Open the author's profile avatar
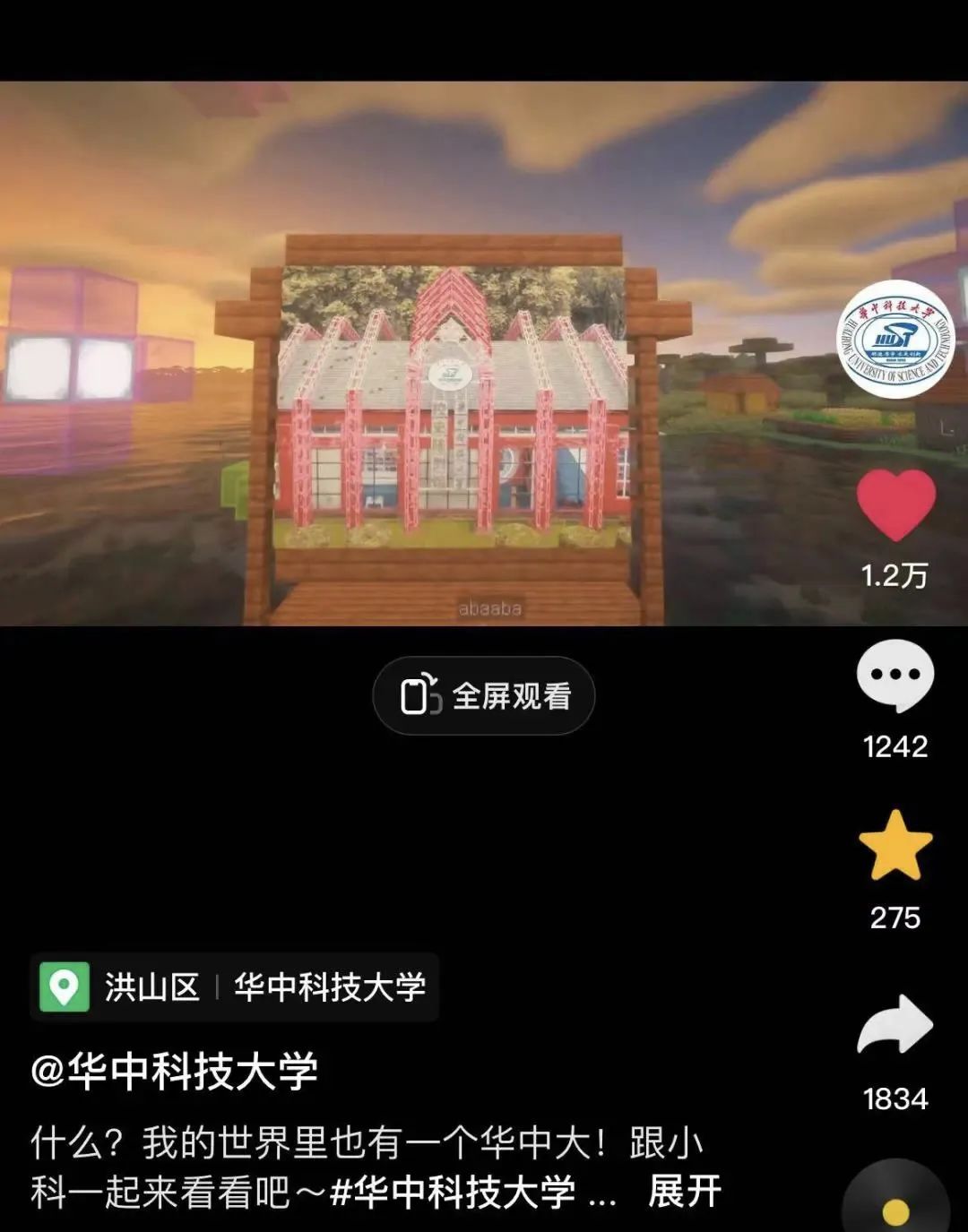This screenshot has height=1232, width=968. [x=895, y=340]
